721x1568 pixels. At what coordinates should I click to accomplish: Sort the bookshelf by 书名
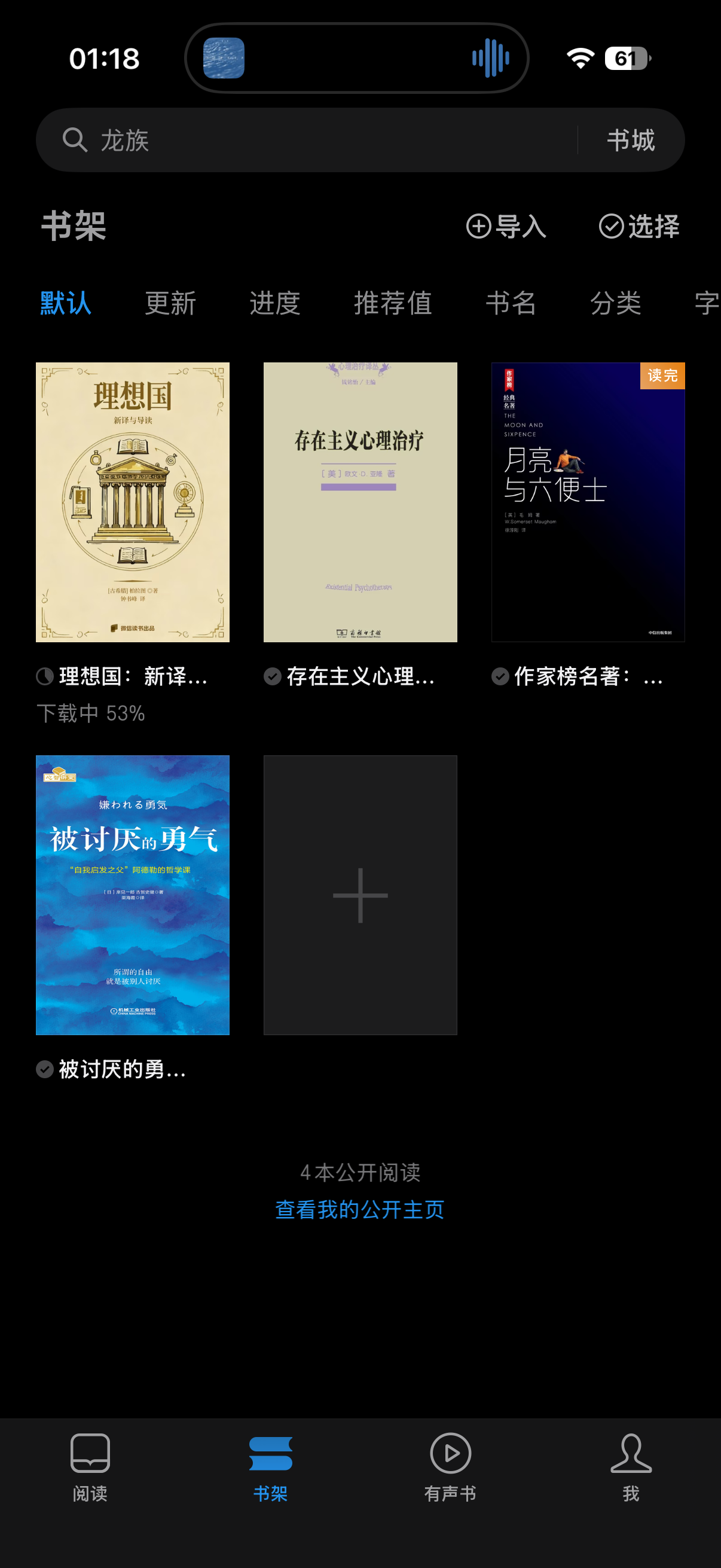[x=511, y=303]
